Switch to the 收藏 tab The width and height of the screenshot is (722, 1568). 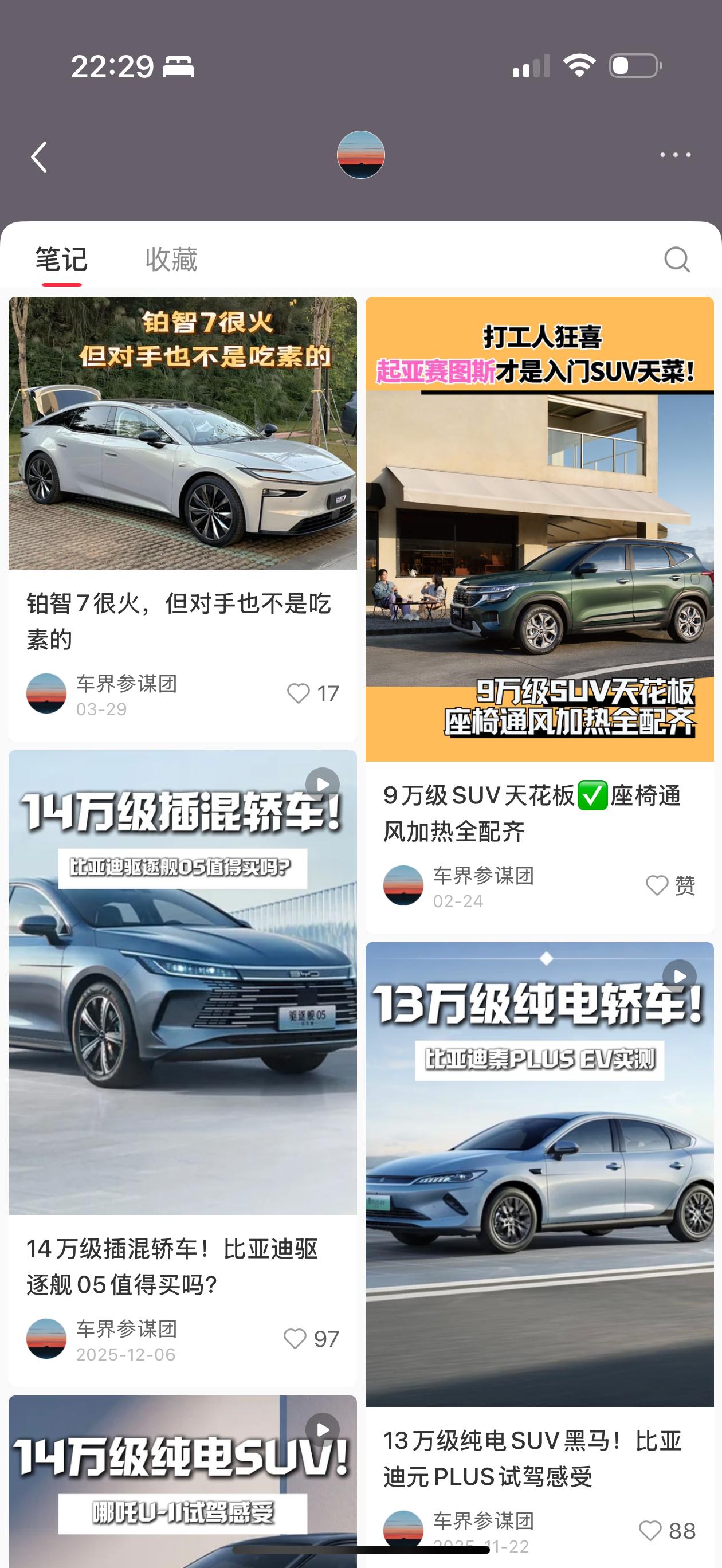click(170, 258)
